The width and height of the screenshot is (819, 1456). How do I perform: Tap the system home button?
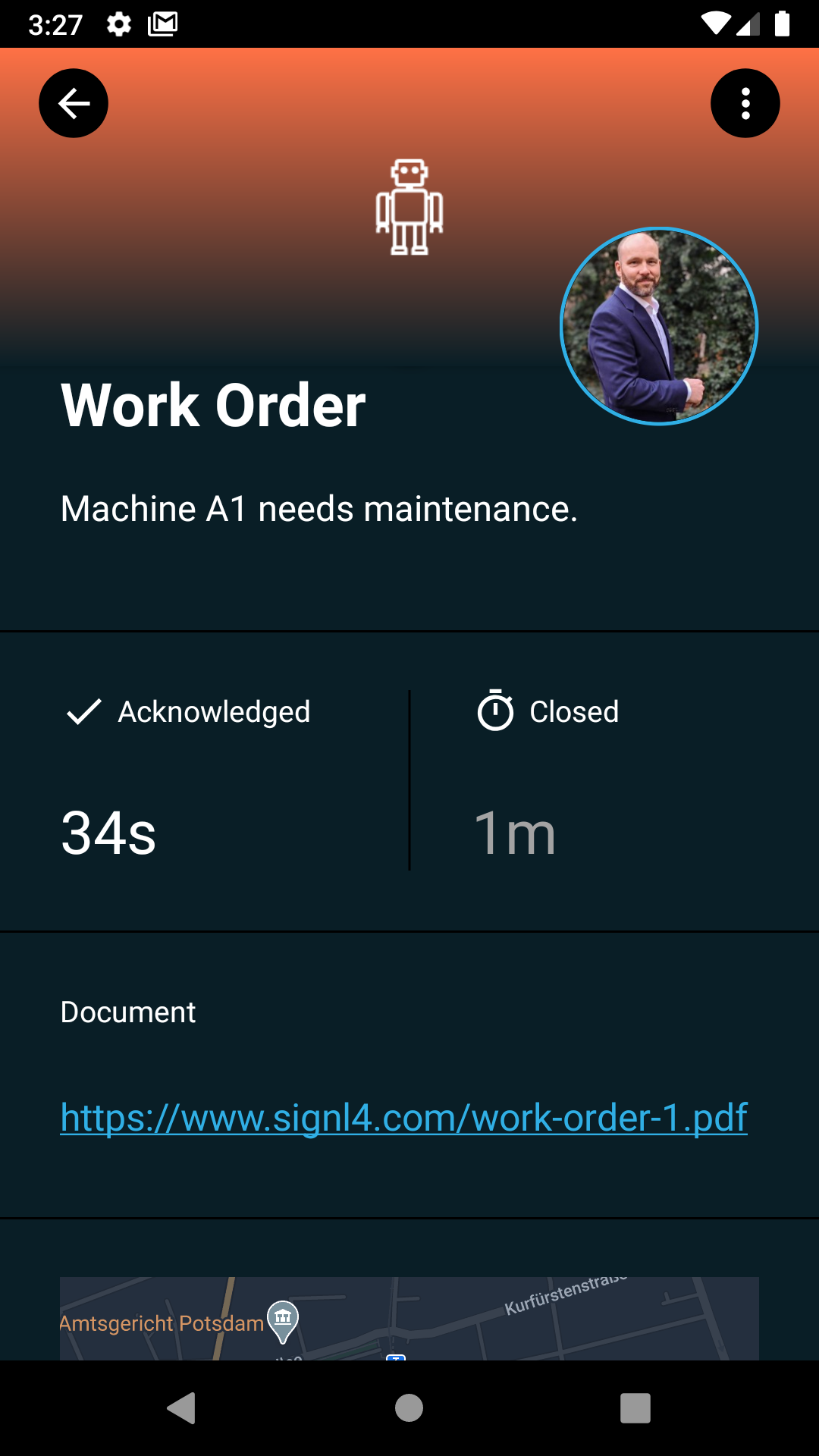pyautogui.click(x=409, y=1408)
